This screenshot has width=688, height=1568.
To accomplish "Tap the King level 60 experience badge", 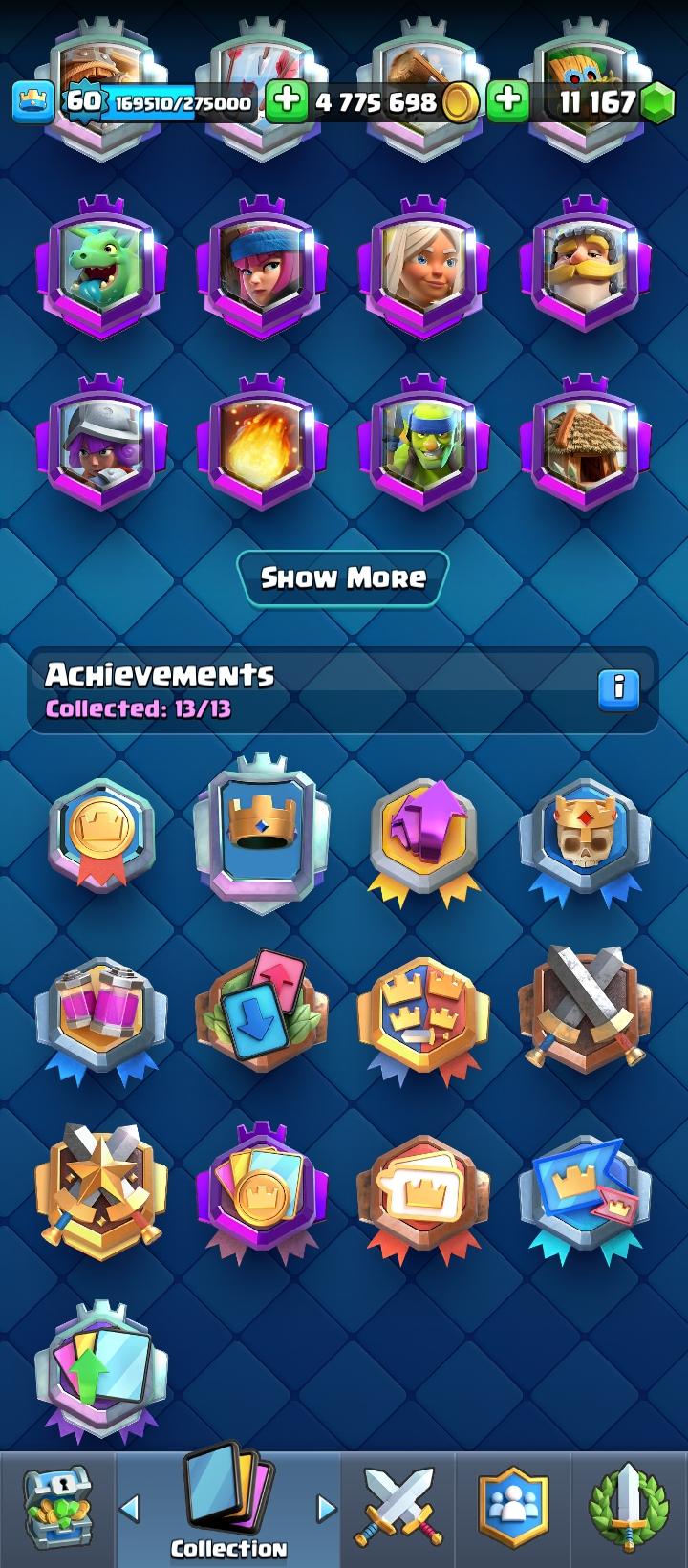I will click(84, 99).
